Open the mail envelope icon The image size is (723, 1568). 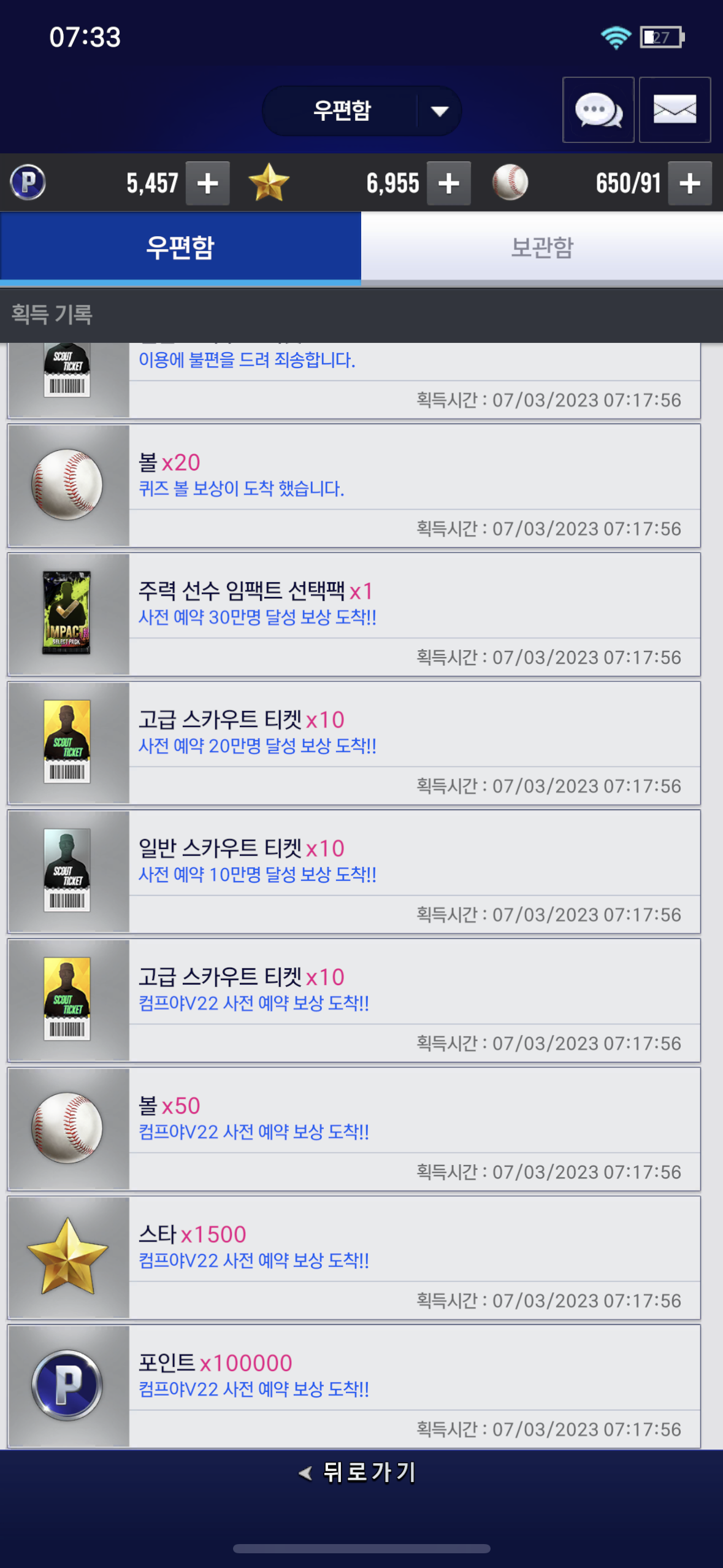[675, 110]
